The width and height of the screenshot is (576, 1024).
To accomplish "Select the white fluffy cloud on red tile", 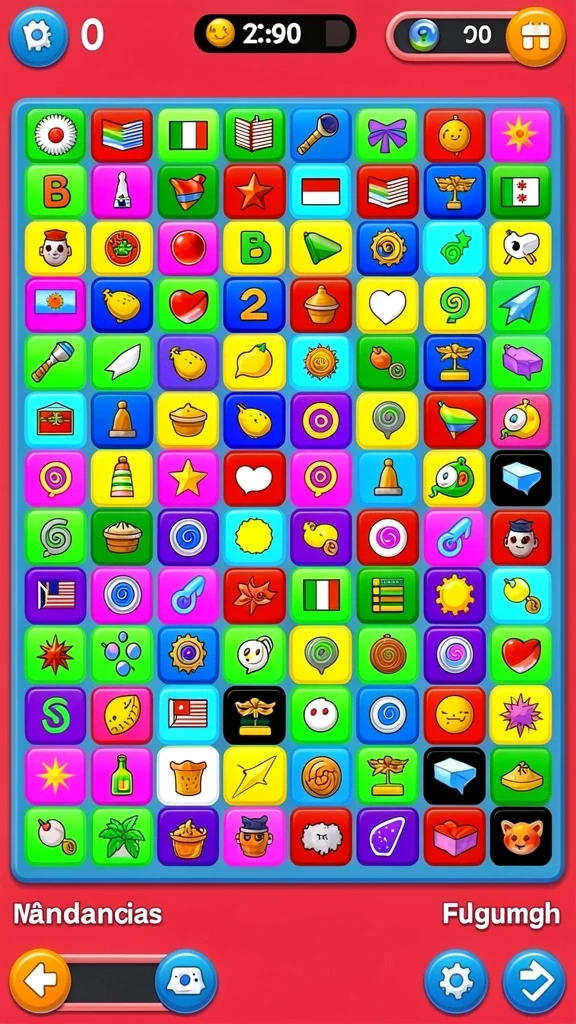I will [x=321, y=837].
